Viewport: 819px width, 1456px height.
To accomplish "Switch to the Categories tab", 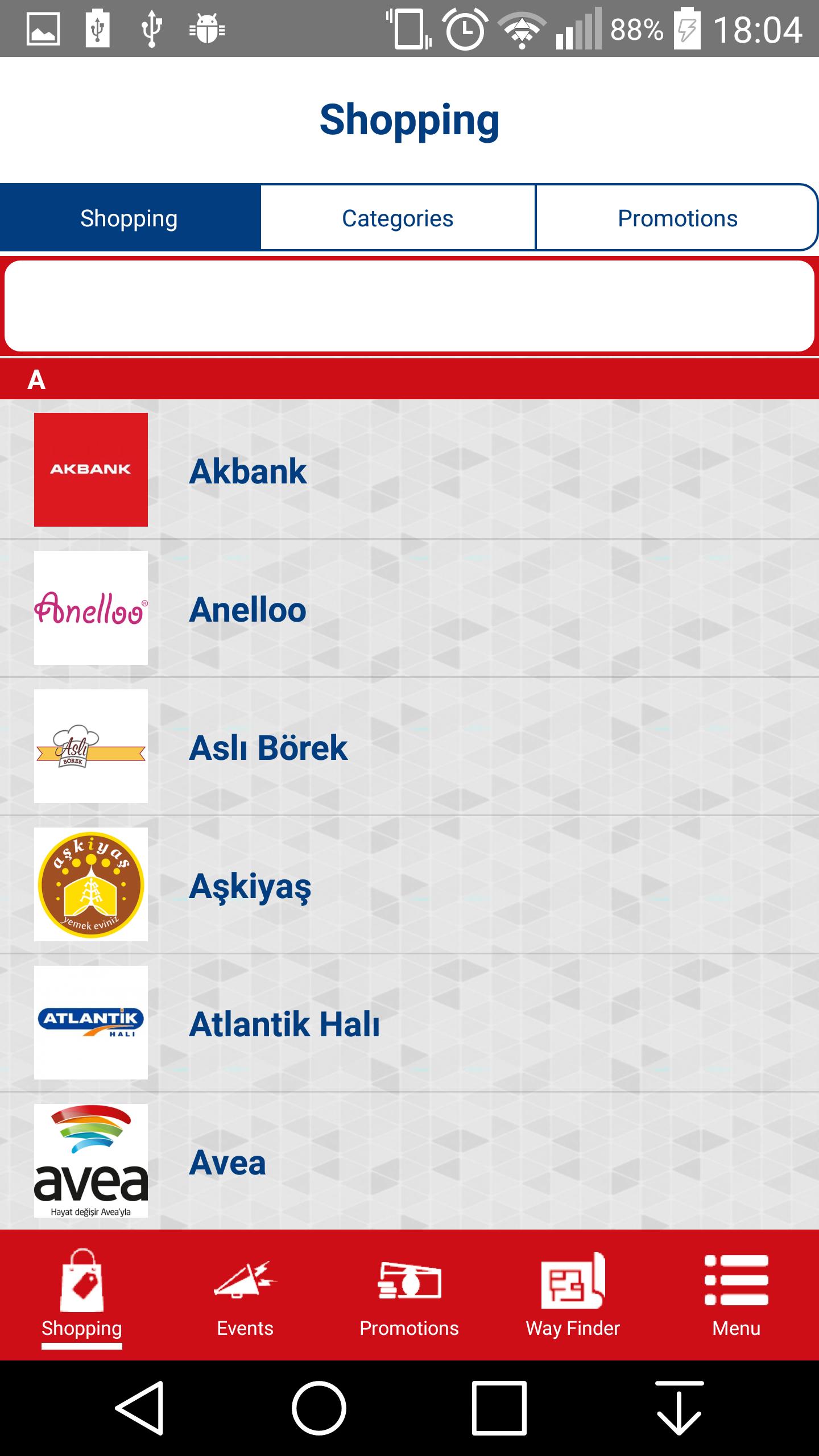I will [397, 217].
